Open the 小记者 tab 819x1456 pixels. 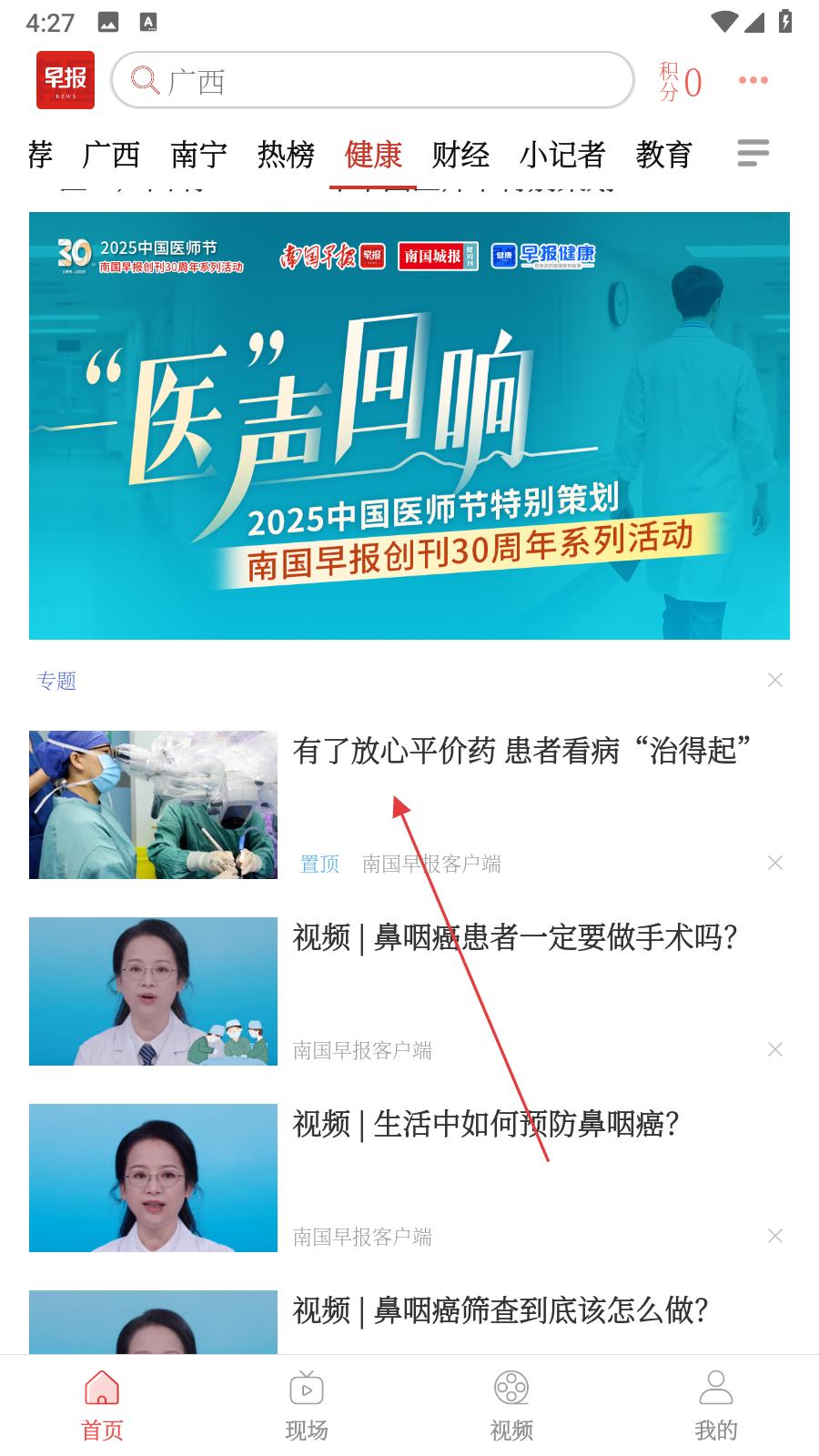point(562,155)
